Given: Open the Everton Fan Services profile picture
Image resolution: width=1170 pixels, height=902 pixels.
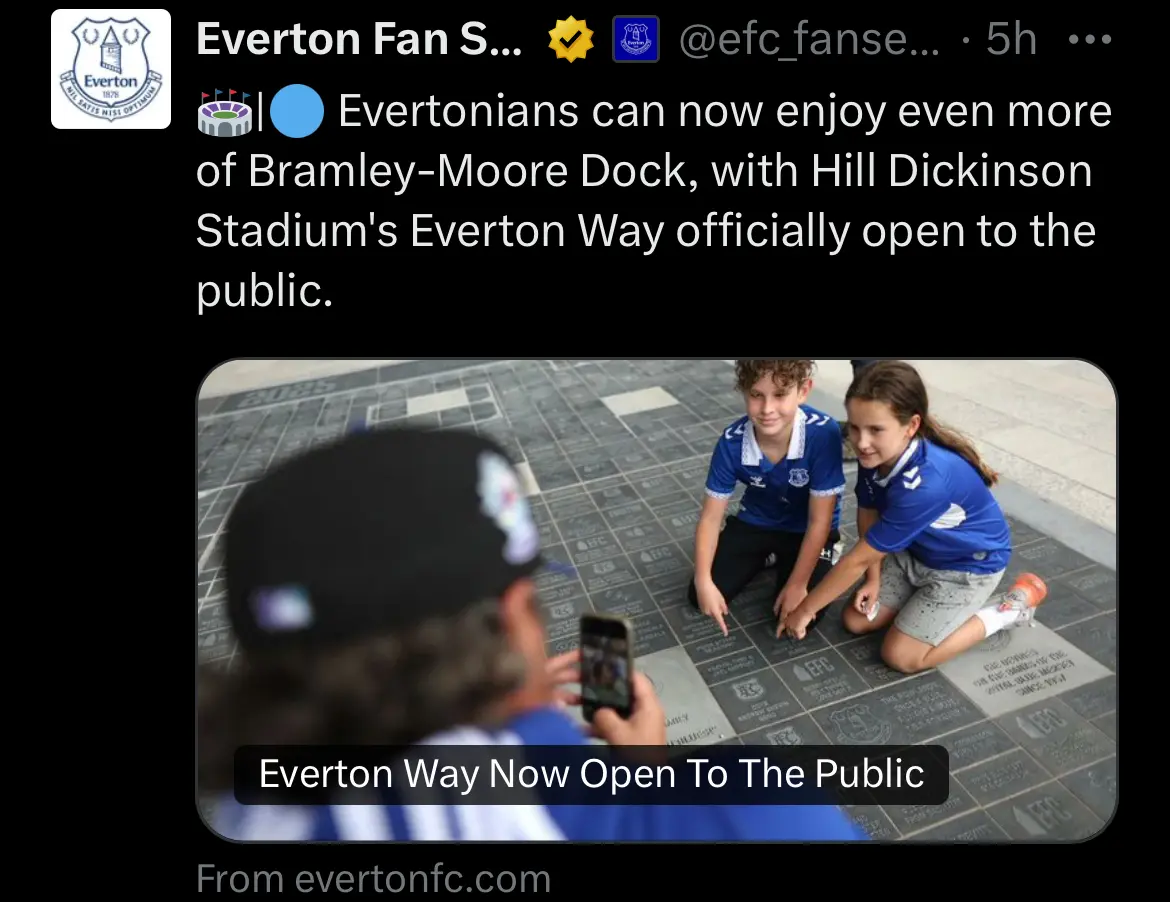Looking at the screenshot, I should (111, 69).
